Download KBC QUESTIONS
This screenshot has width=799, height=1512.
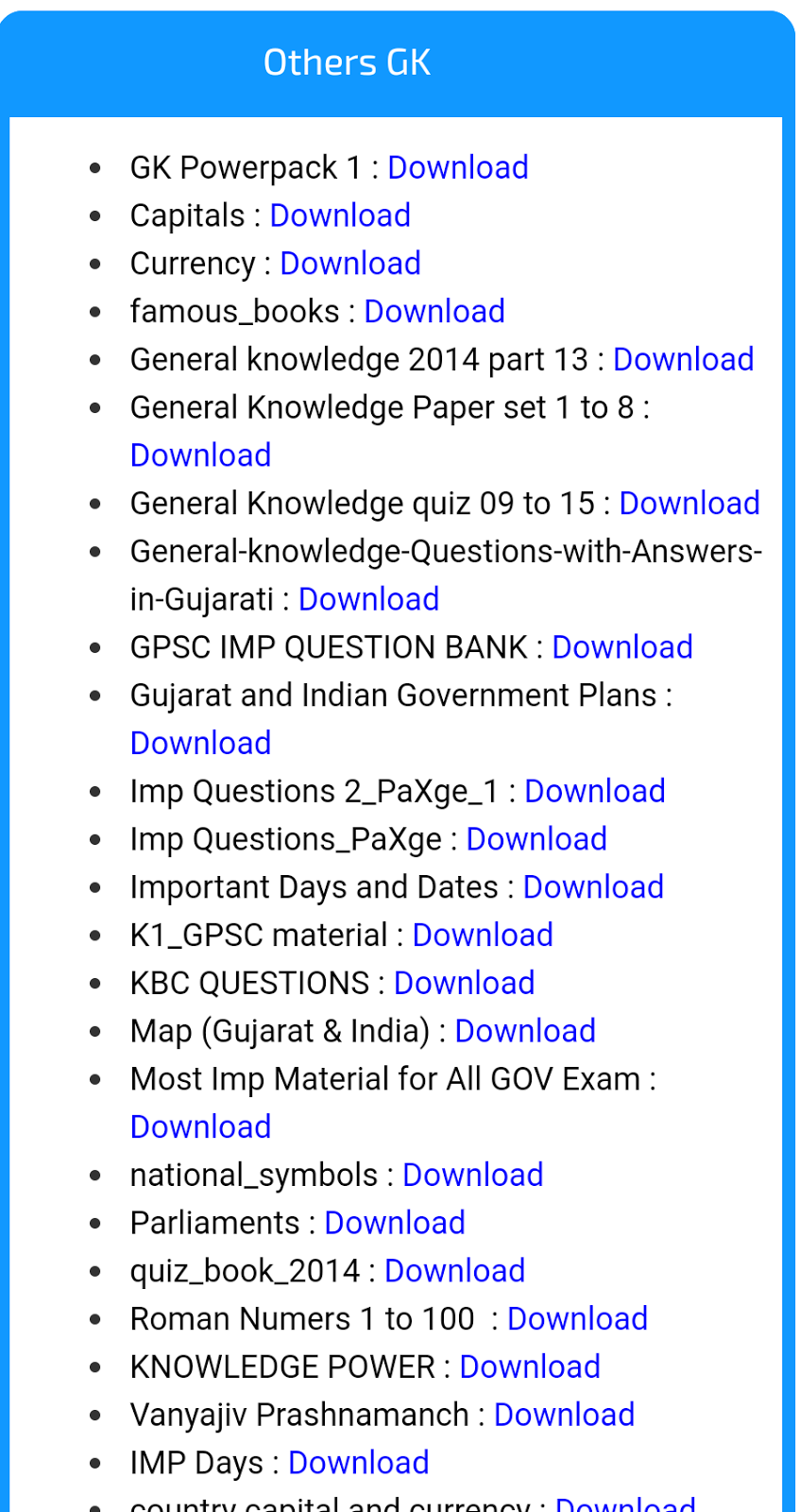pos(464,984)
